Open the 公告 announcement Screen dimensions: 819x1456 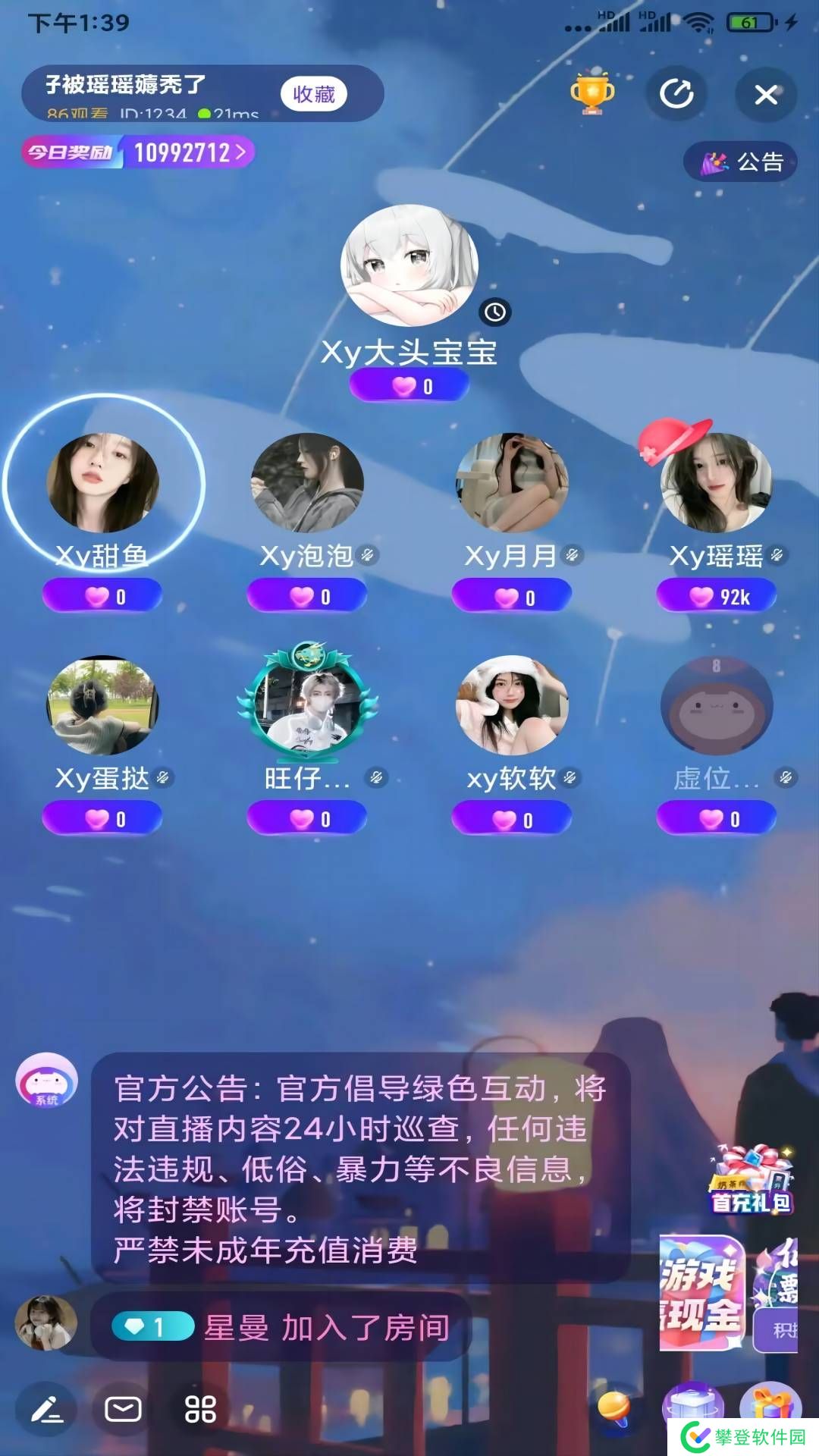tap(741, 162)
